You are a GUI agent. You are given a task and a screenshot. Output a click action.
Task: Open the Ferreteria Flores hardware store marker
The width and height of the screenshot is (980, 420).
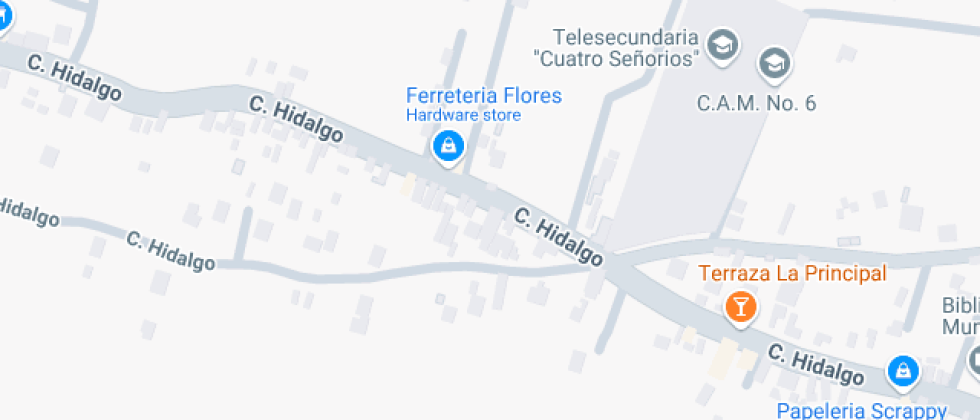pyautogui.click(x=449, y=147)
